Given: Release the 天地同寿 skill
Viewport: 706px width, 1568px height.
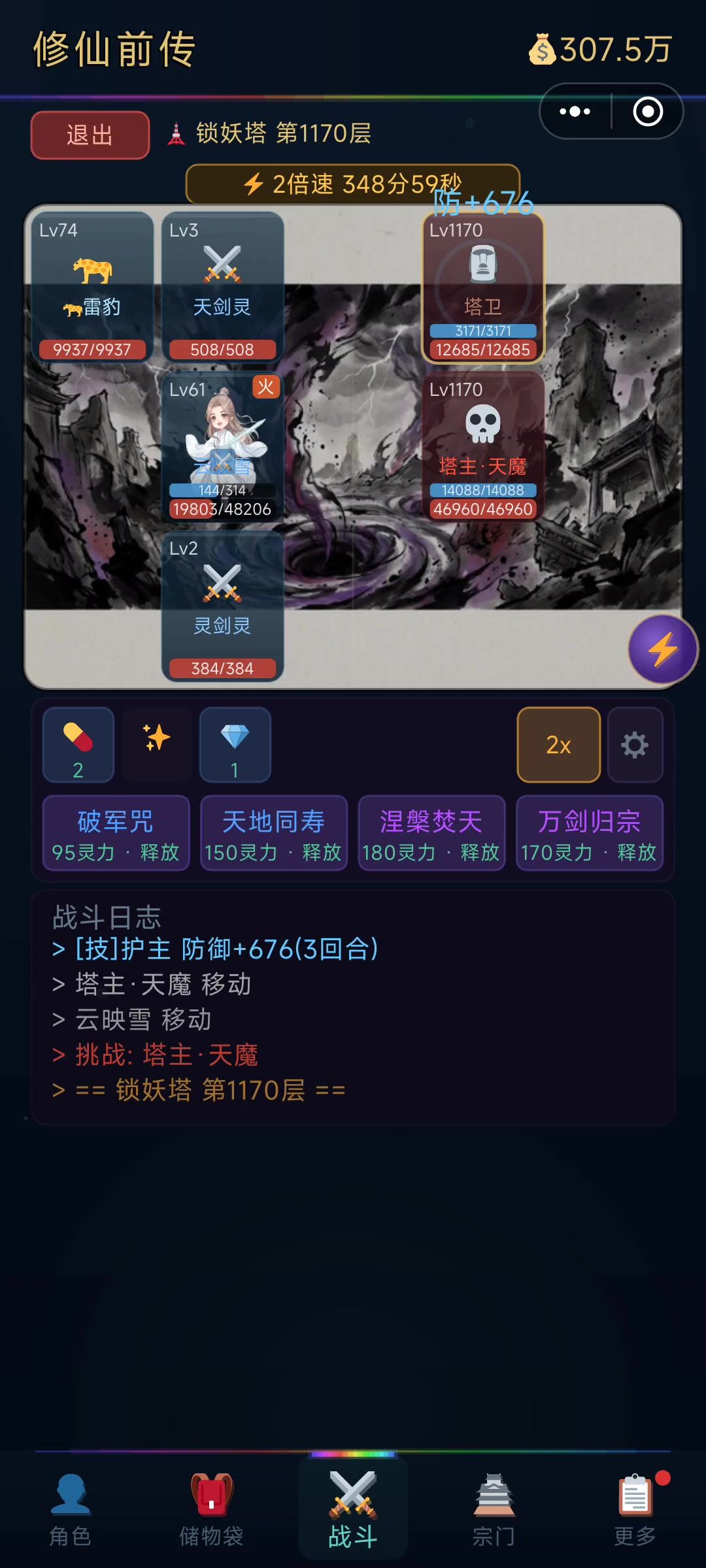Looking at the screenshot, I should coord(274,834).
